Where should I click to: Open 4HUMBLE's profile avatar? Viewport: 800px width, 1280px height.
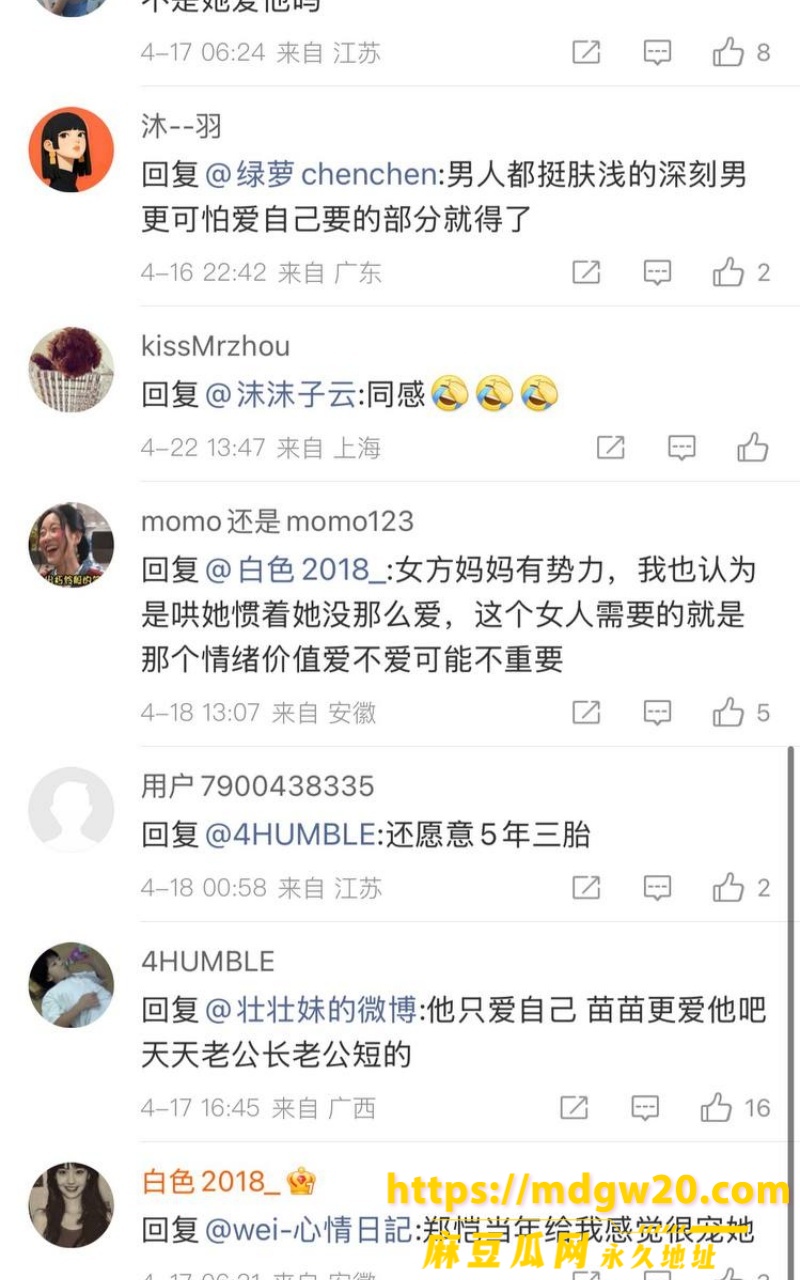point(71,985)
